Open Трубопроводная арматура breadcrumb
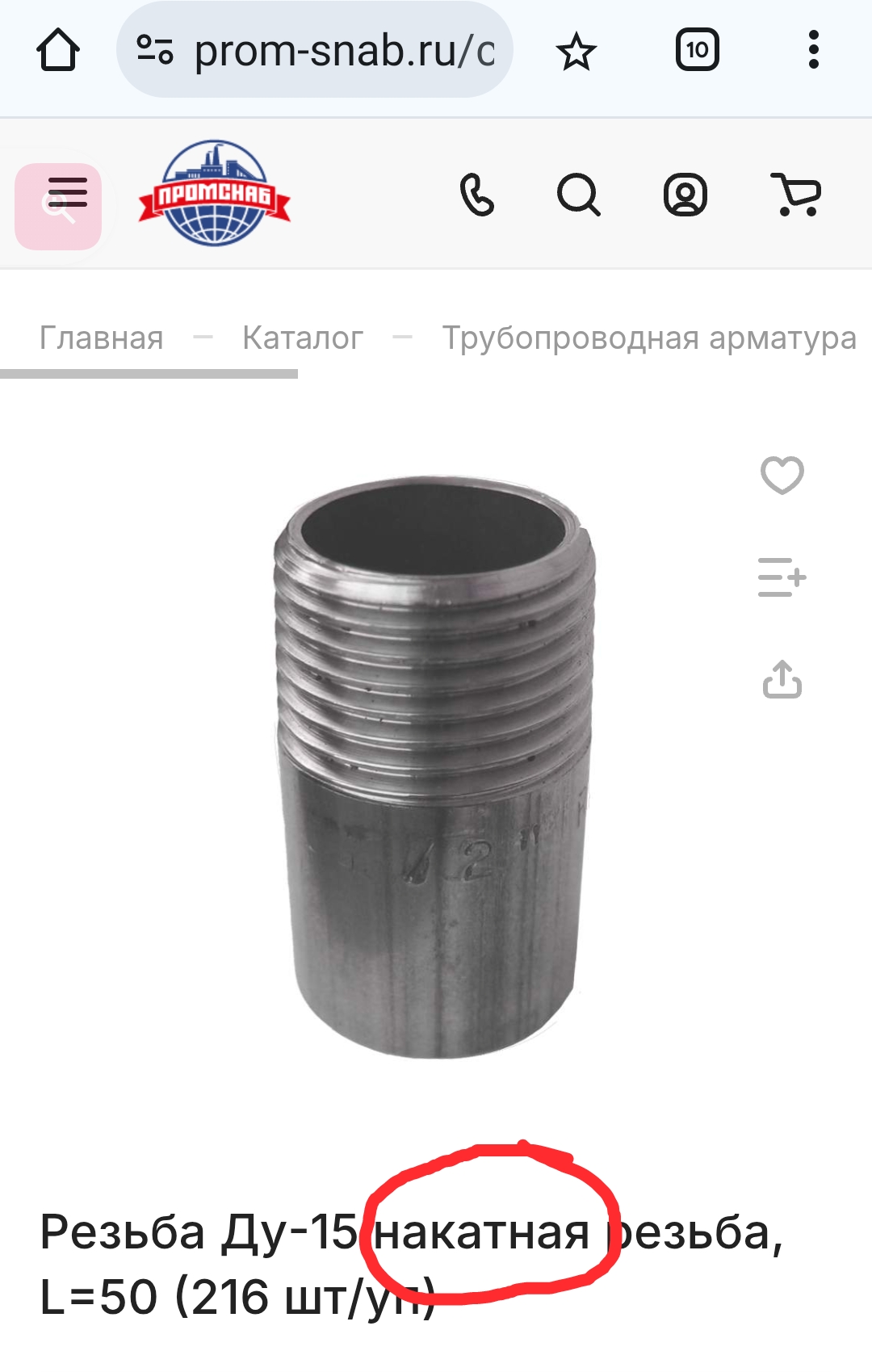872x1372 pixels. (x=648, y=338)
